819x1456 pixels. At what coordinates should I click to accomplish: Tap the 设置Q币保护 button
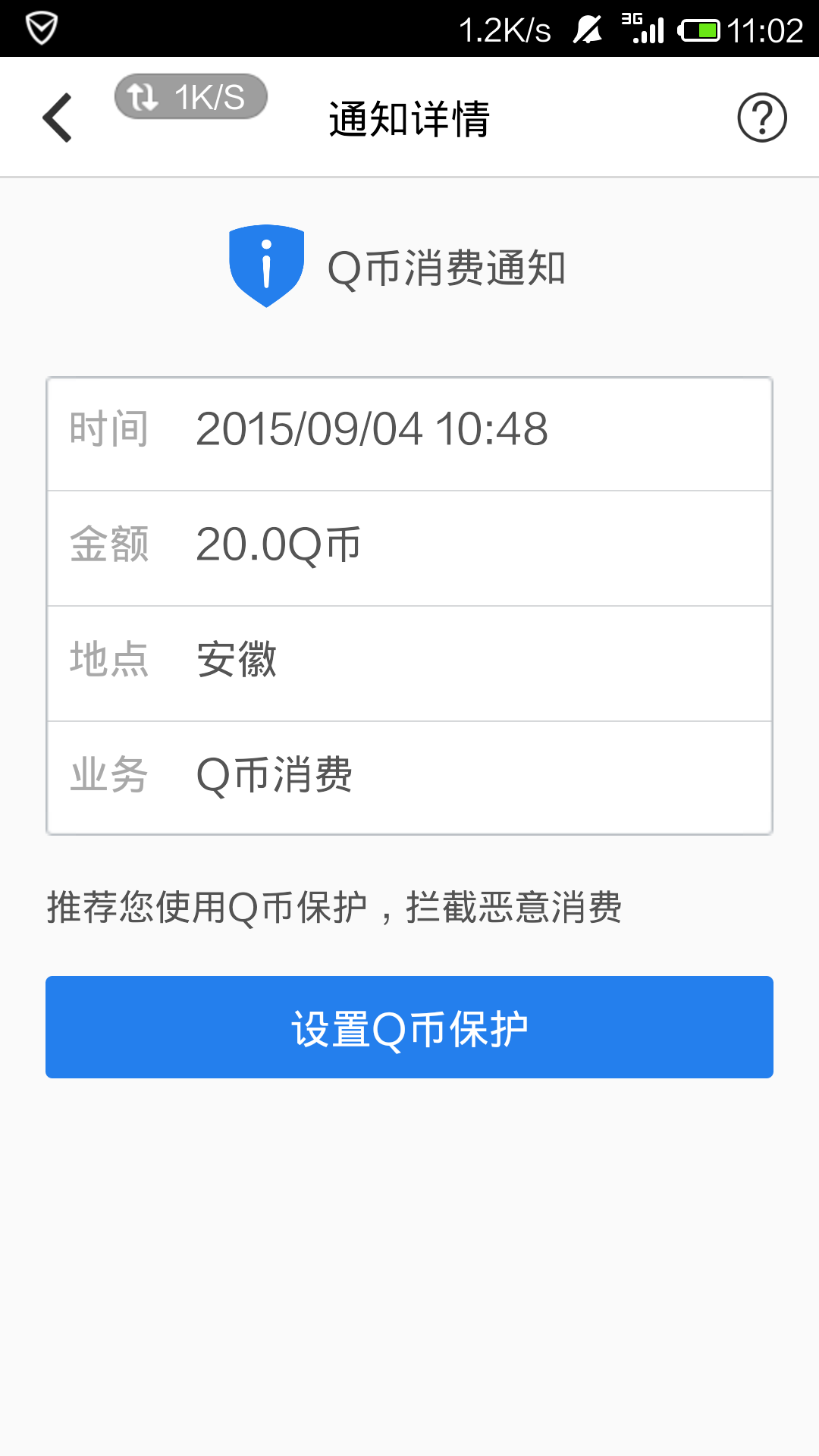(409, 1027)
